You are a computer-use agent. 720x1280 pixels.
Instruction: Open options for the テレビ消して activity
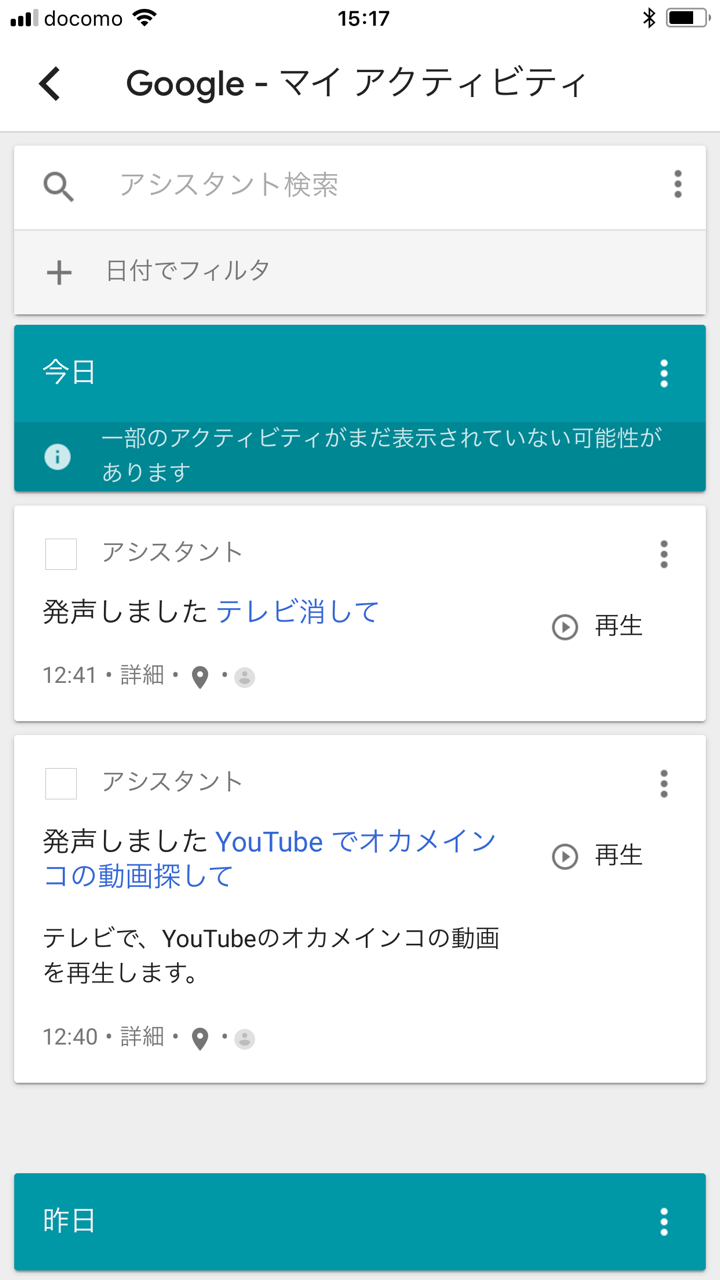(x=664, y=554)
